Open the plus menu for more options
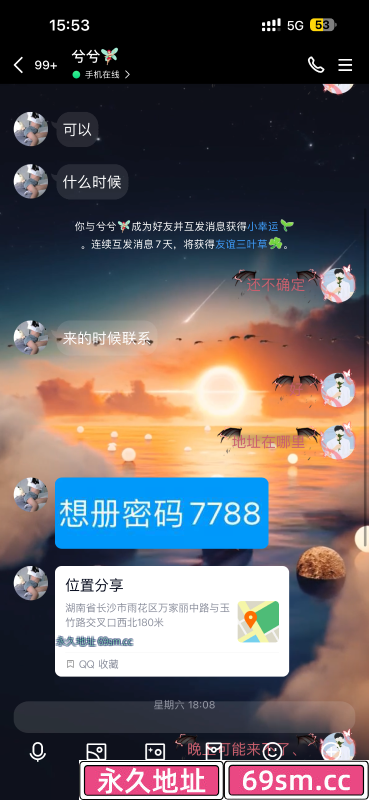The width and height of the screenshot is (369, 800). [x=331, y=751]
